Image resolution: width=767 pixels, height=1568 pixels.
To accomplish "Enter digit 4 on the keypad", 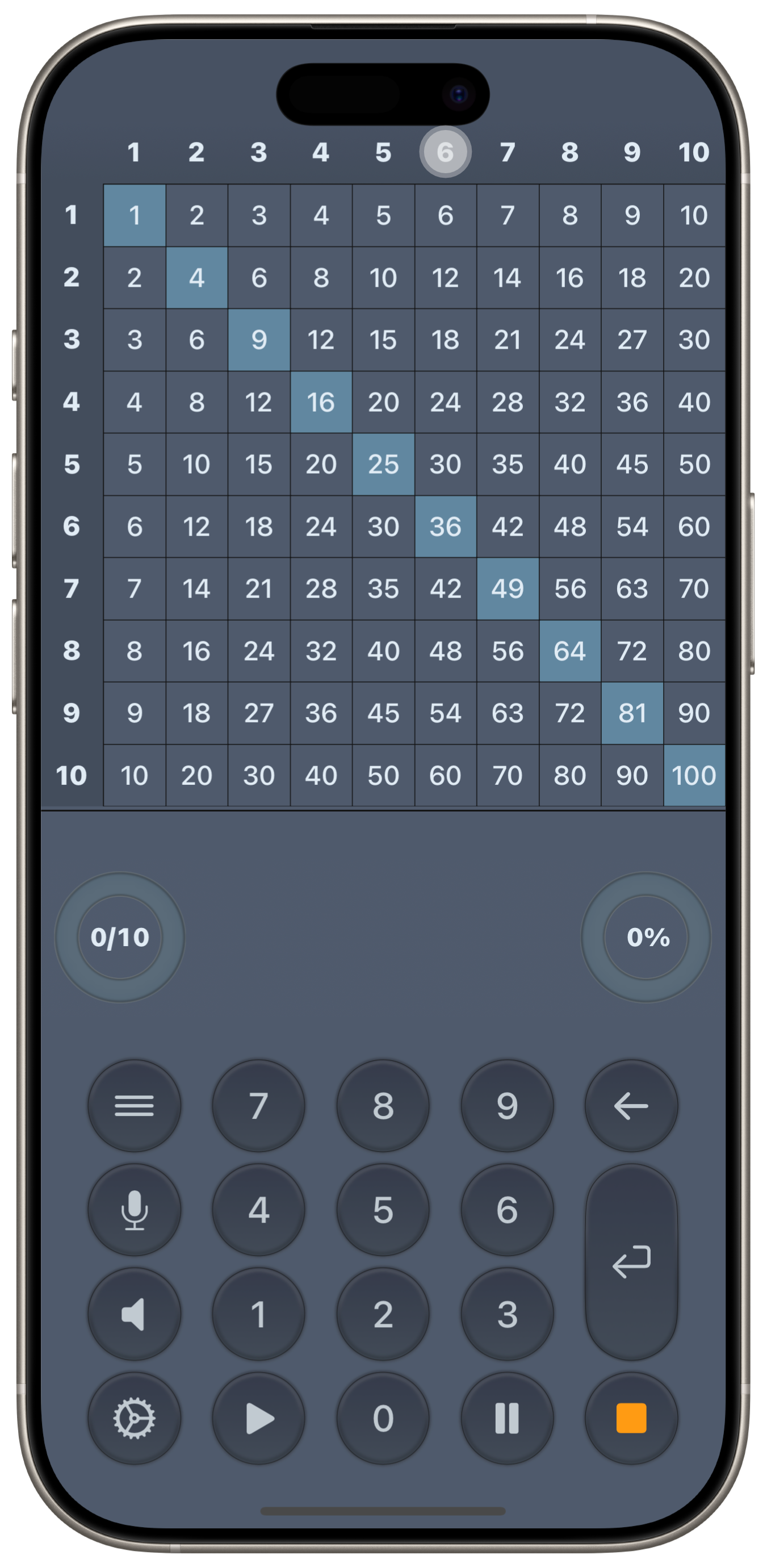I will coord(259,1210).
